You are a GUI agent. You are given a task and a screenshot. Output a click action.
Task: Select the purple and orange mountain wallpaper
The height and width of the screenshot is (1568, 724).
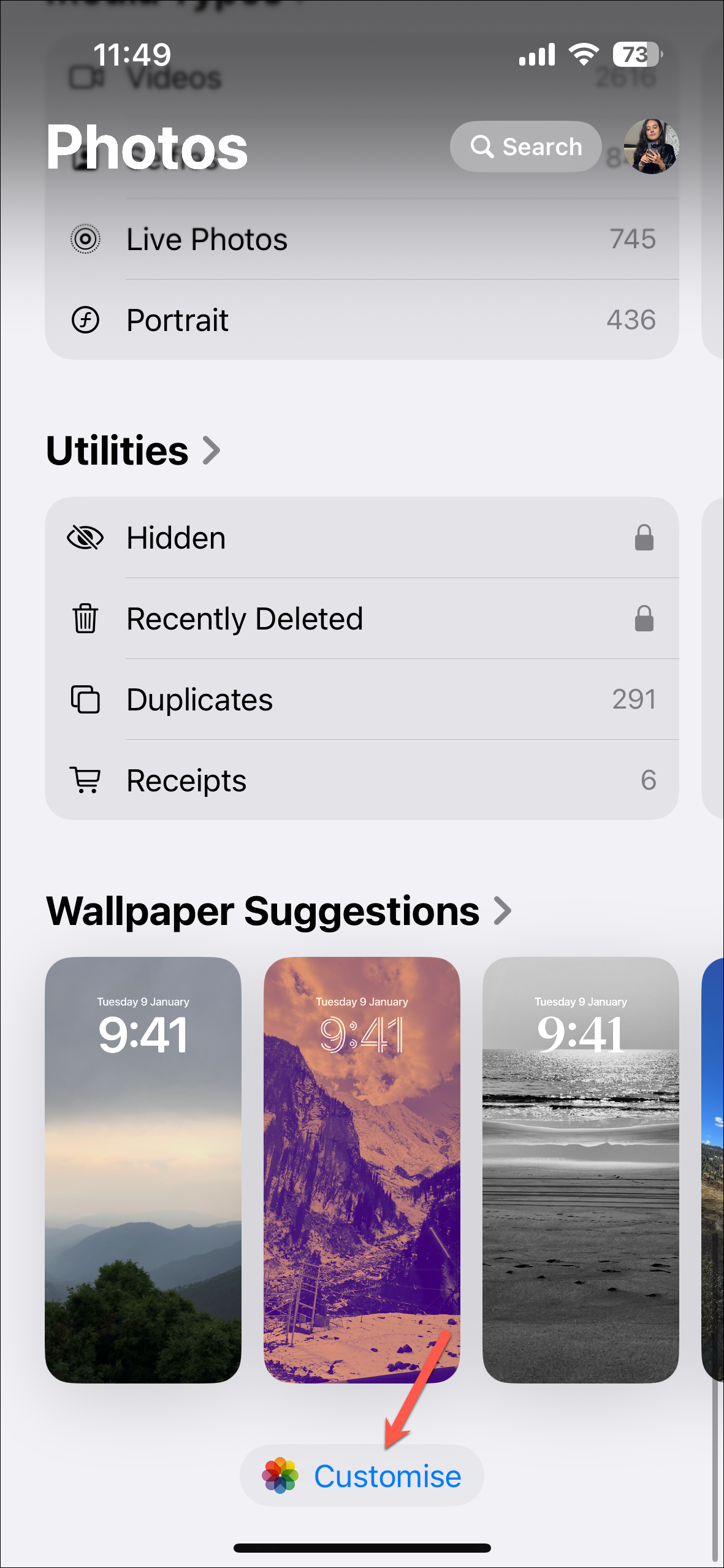click(x=362, y=1170)
